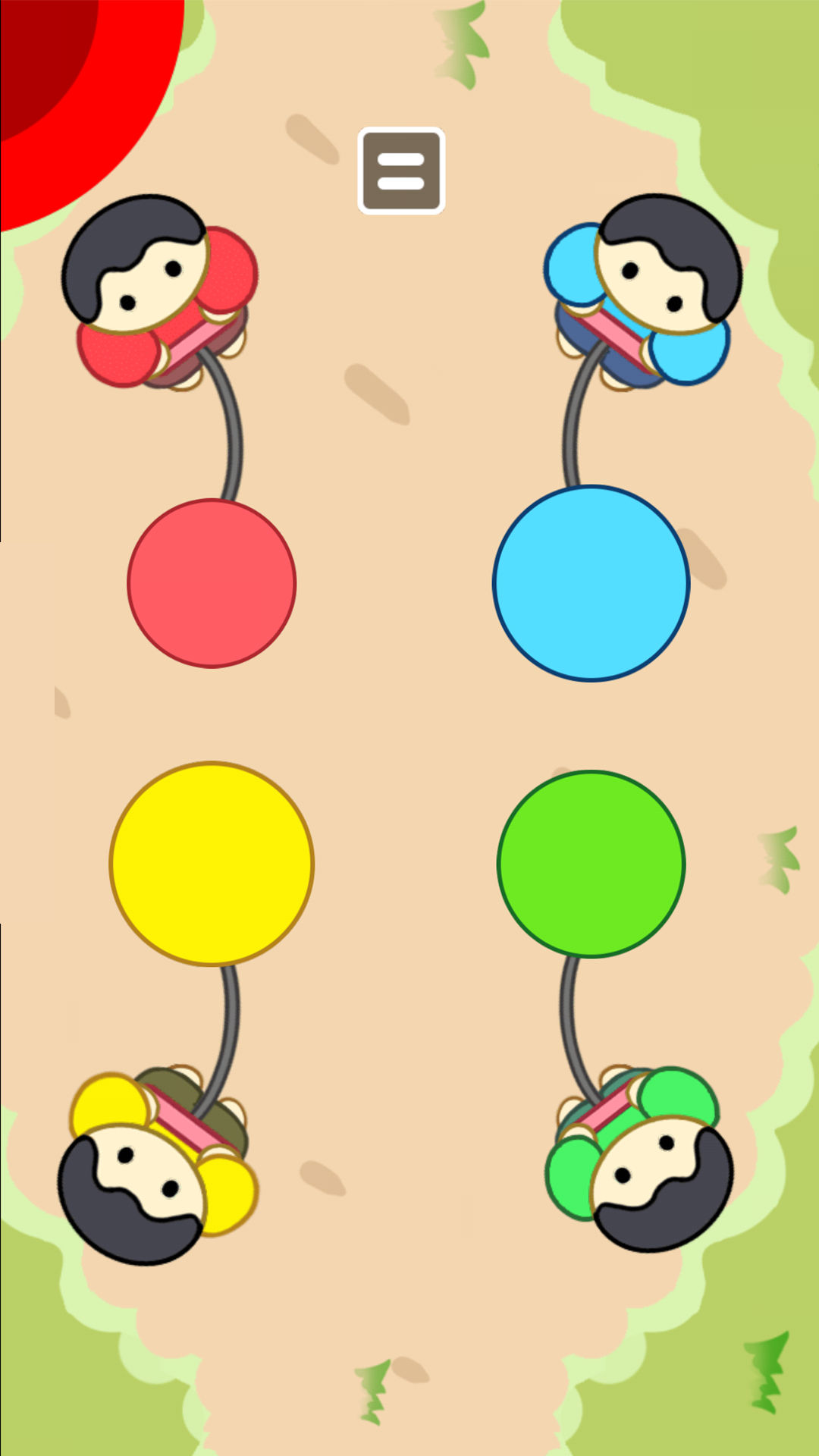The width and height of the screenshot is (819, 1456).
Task: Tap the blue player button
Action: click(591, 583)
